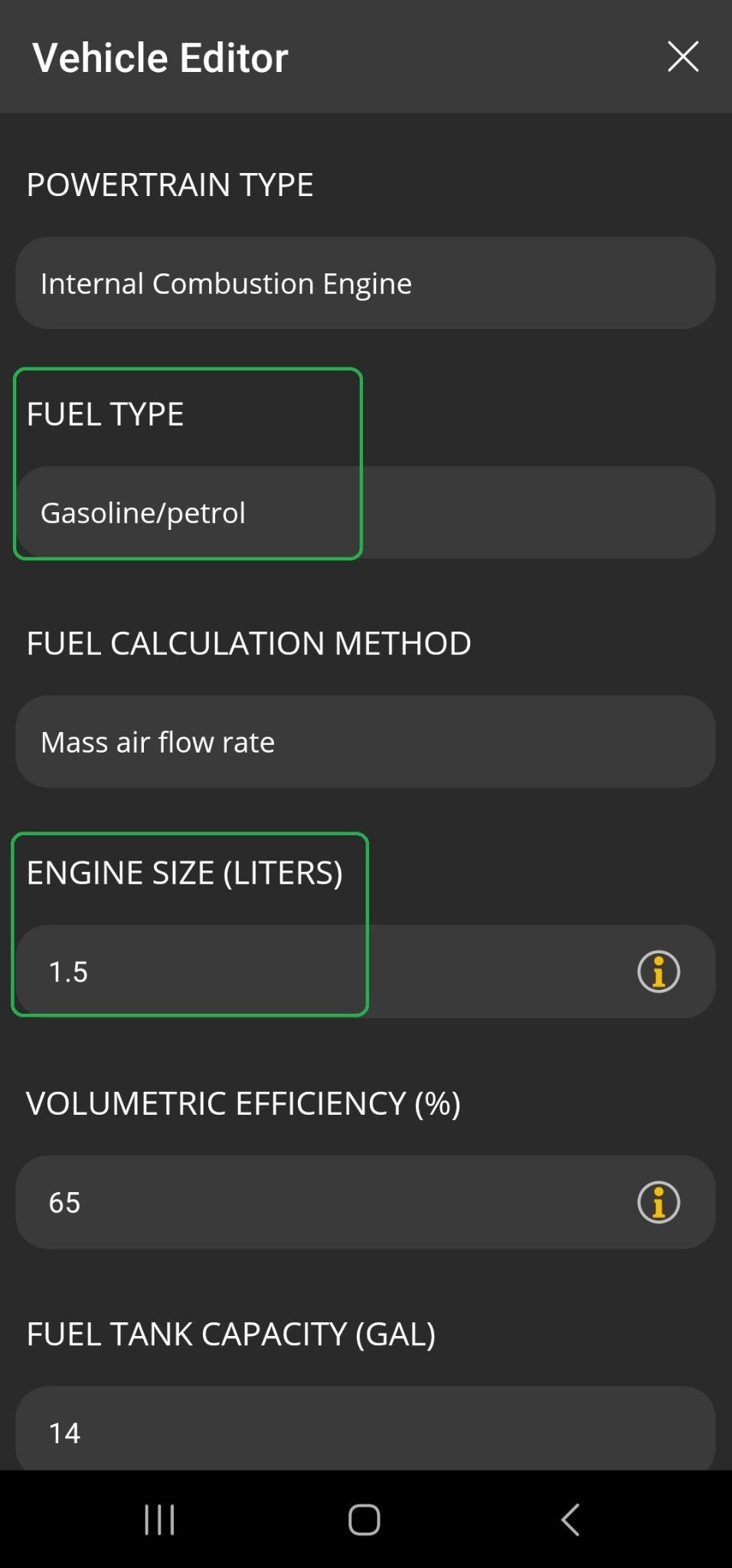Tap the Vehicle Editor title

159,56
